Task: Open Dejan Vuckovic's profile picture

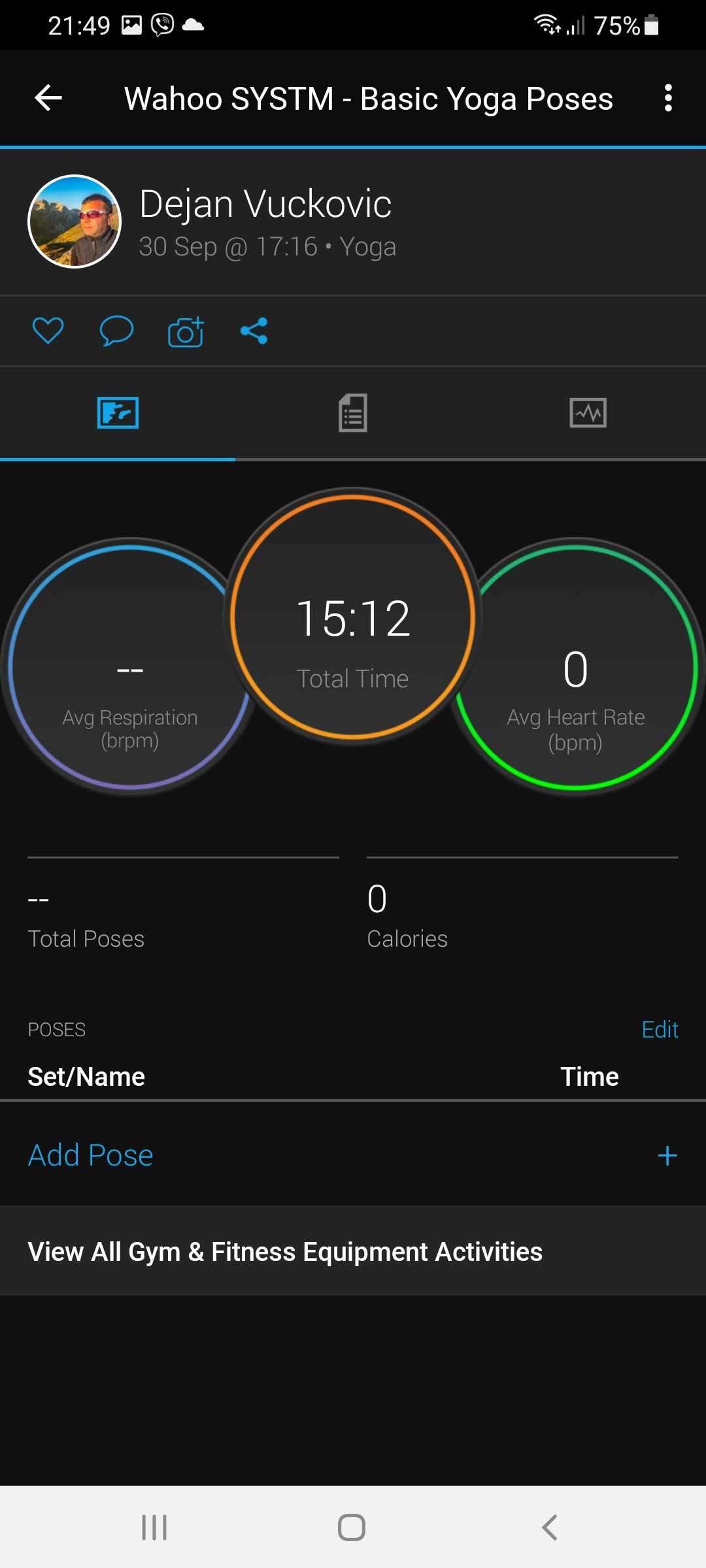Action: click(x=75, y=221)
